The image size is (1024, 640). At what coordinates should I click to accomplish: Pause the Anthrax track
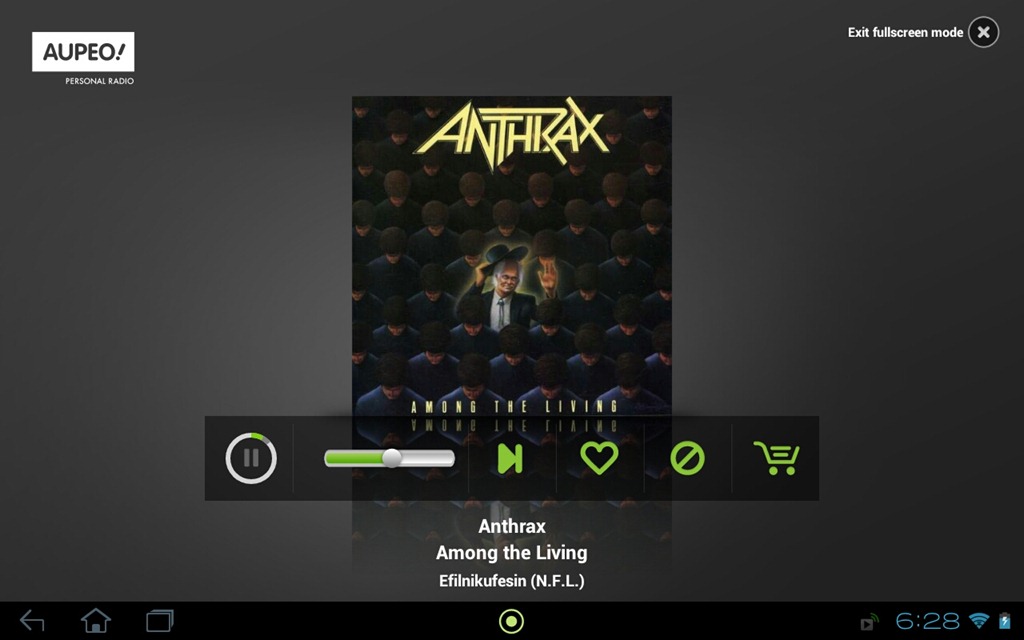point(251,459)
